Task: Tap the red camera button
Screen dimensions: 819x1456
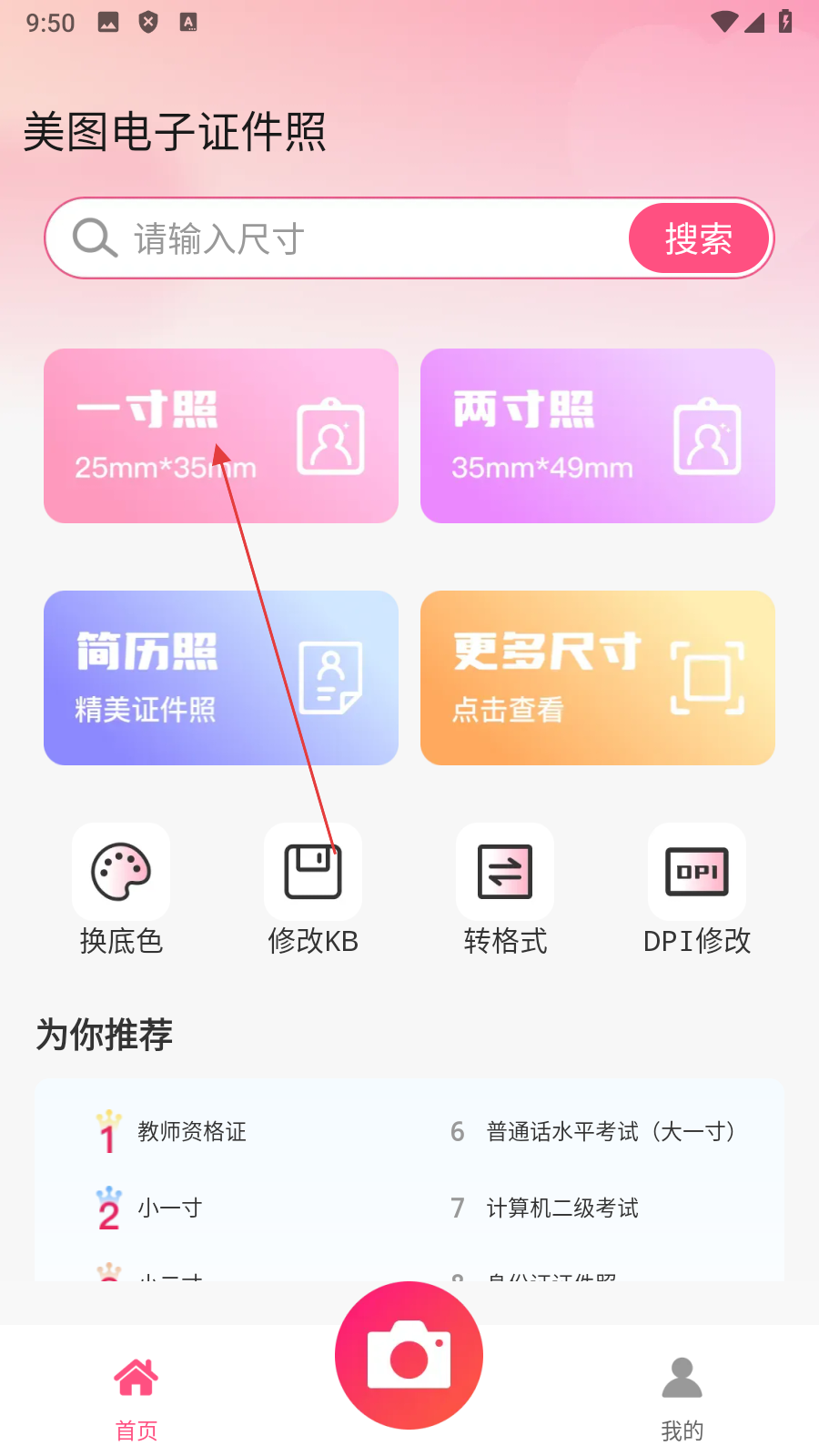Action: [409, 1355]
